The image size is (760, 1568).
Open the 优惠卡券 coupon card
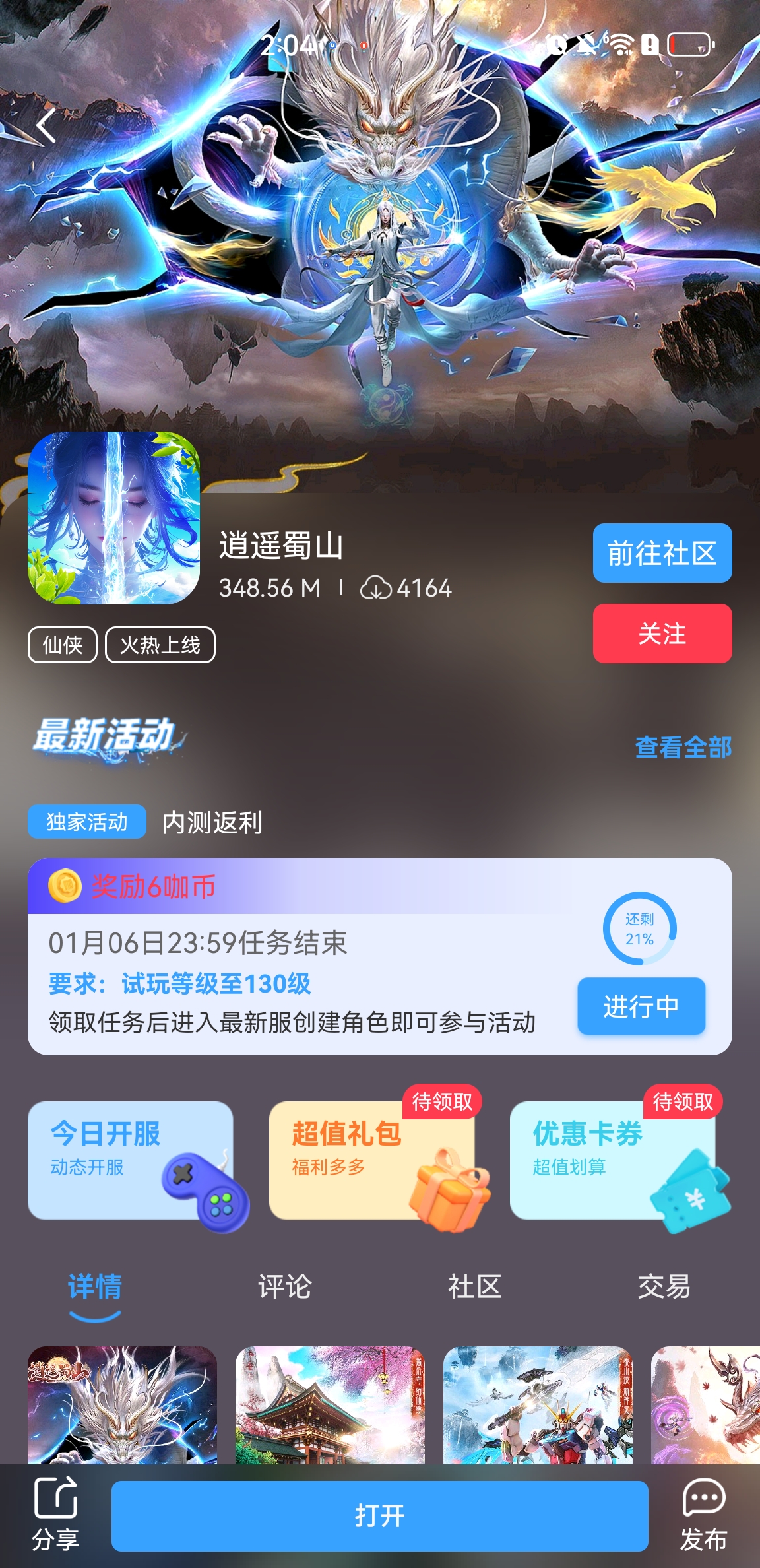tap(612, 1160)
